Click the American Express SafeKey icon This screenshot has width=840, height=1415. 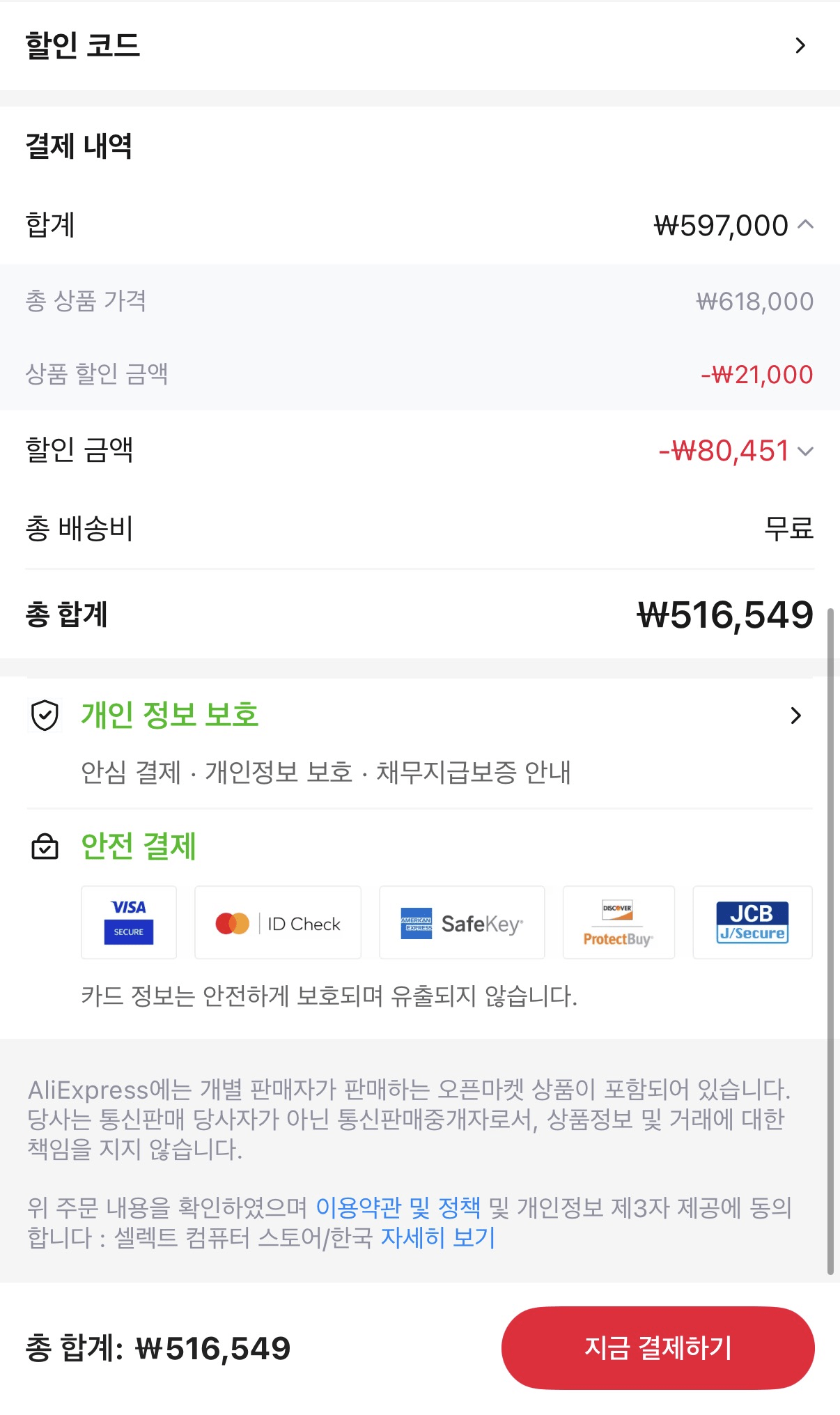coord(461,922)
